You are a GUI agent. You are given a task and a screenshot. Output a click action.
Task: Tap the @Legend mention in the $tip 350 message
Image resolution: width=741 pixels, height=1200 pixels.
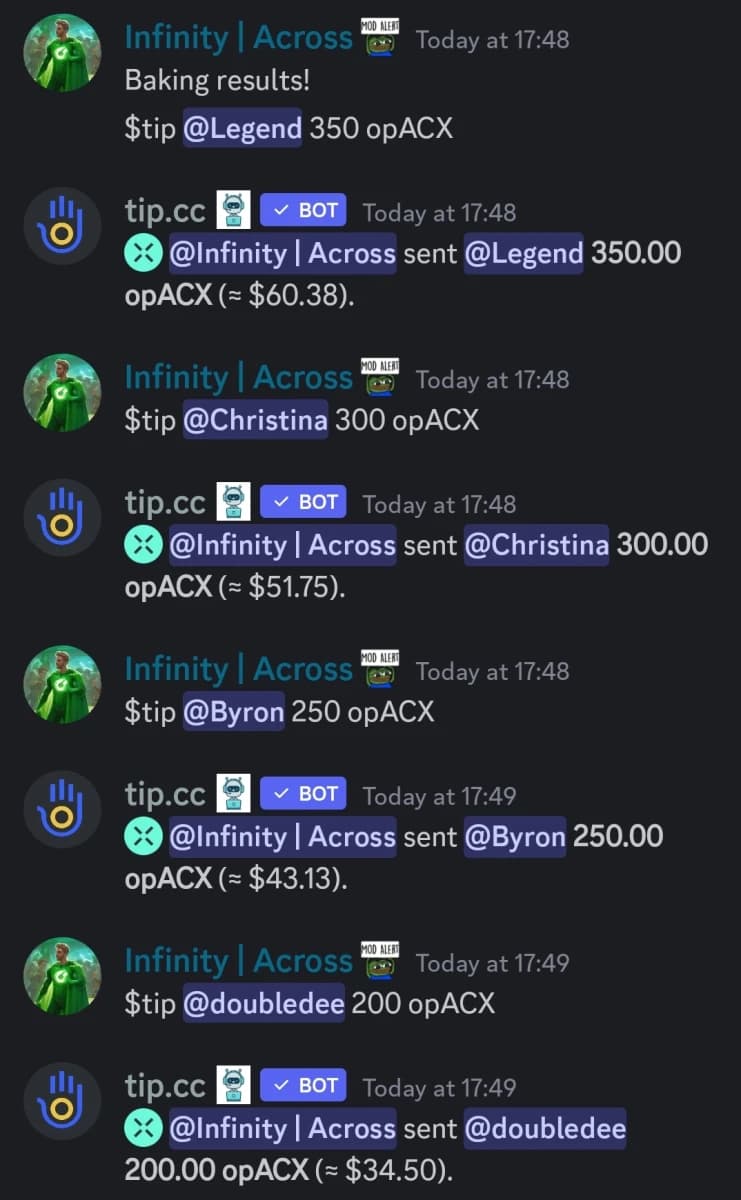coord(242,129)
